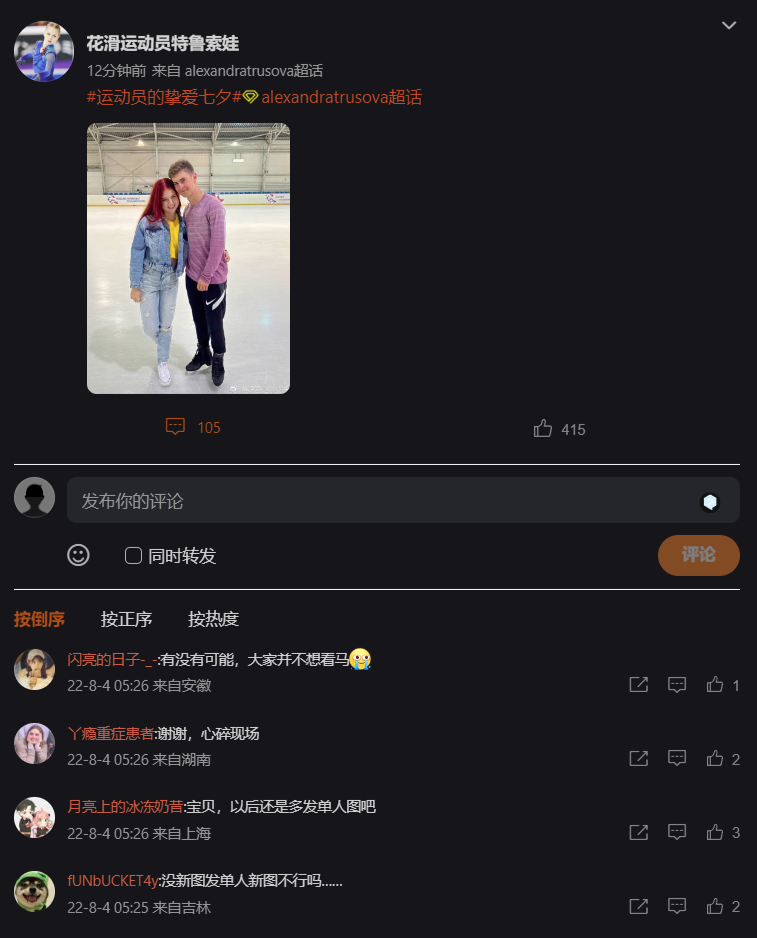Viewport: 757px width, 938px height.
Task: Open the #运动员的挚爱七夕# hashtag
Action: tap(164, 97)
